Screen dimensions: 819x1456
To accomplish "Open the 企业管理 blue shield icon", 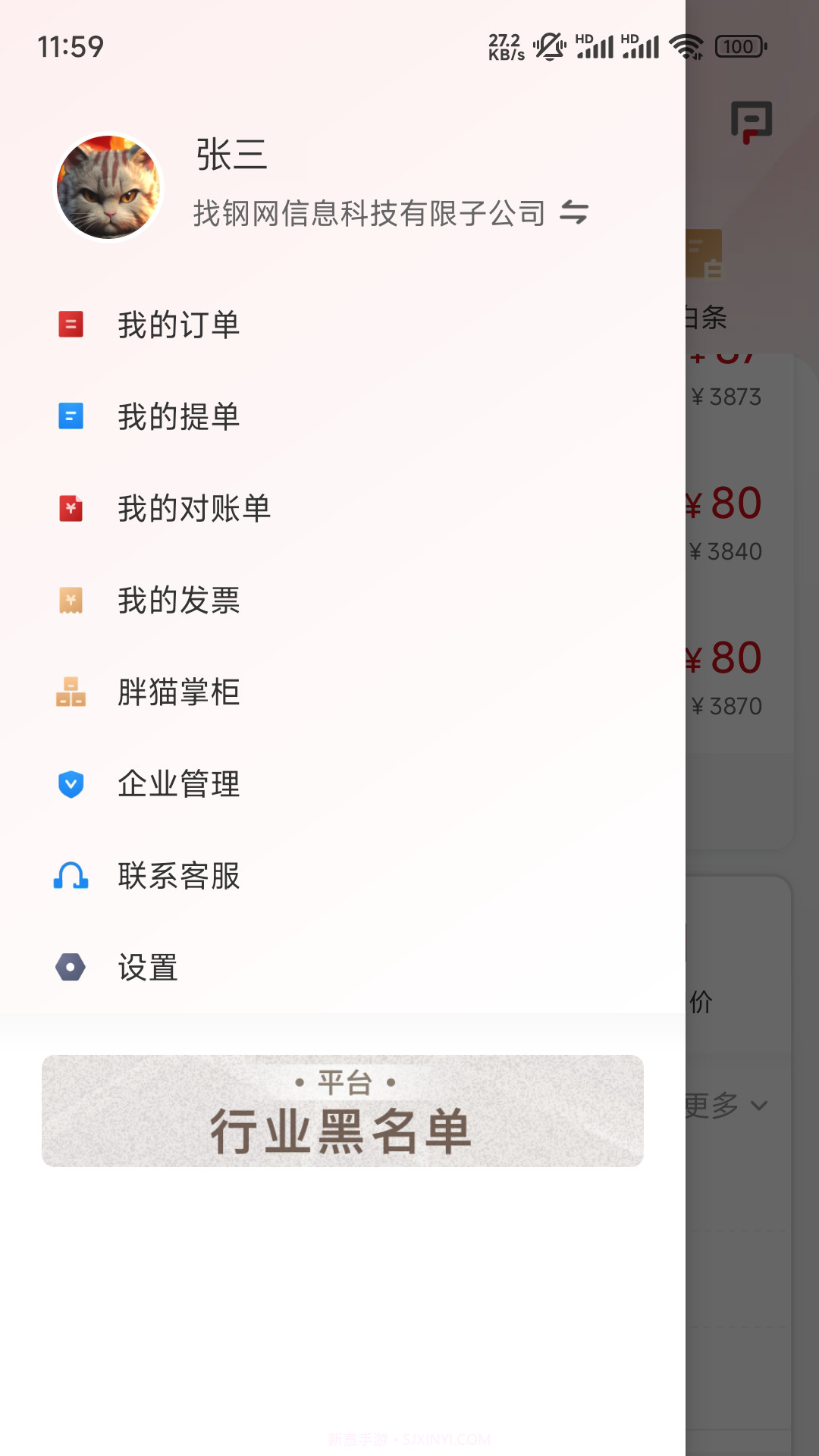I will click(x=71, y=784).
